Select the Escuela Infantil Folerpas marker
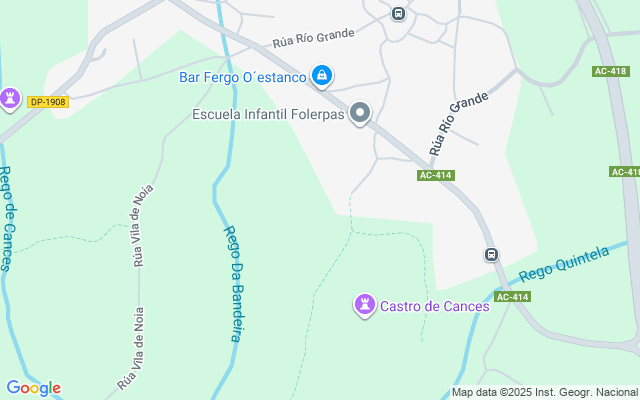Screen dimensions: 640x400 pos(360,113)
